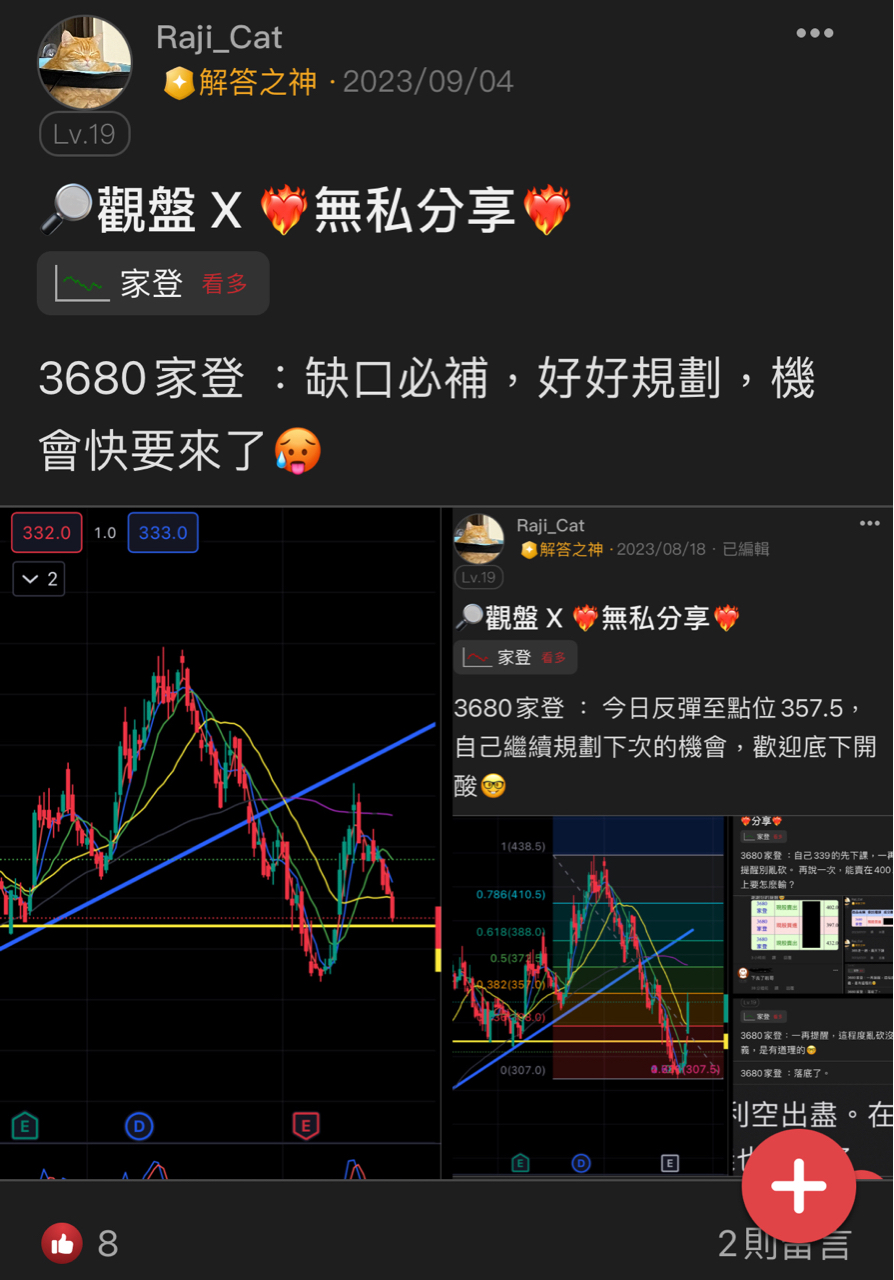Open the 家登 stock tag chip
This screenshot has width=894, height=1280.
152,284
